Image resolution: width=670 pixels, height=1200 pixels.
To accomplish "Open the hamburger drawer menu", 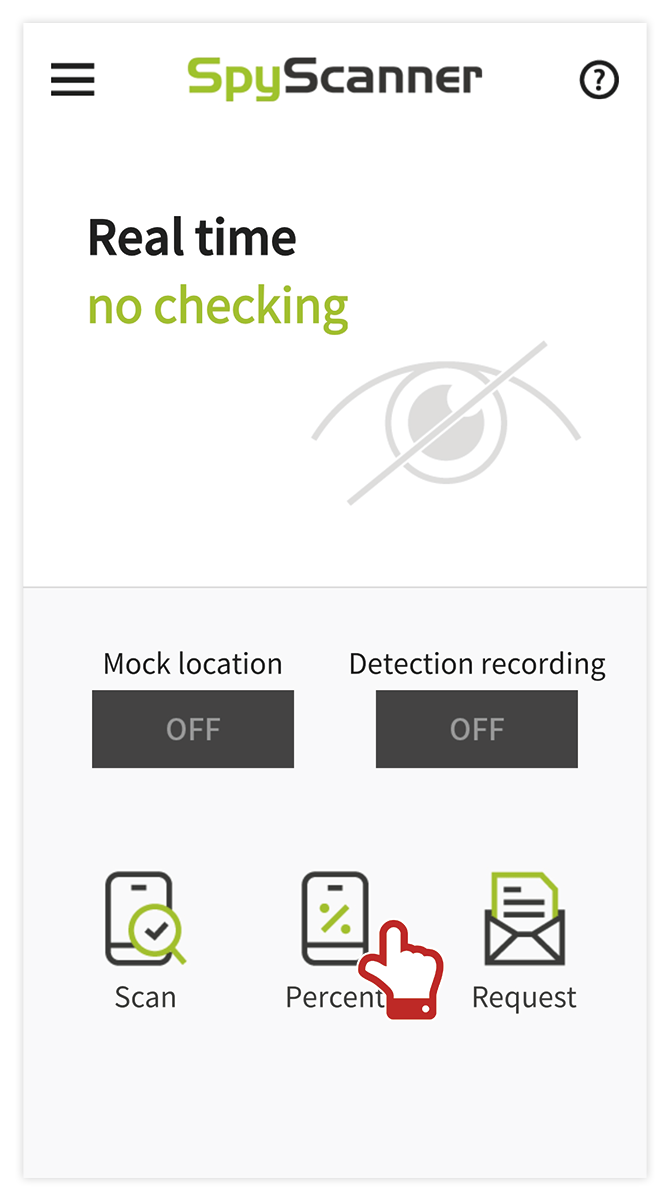I will 73,80.
